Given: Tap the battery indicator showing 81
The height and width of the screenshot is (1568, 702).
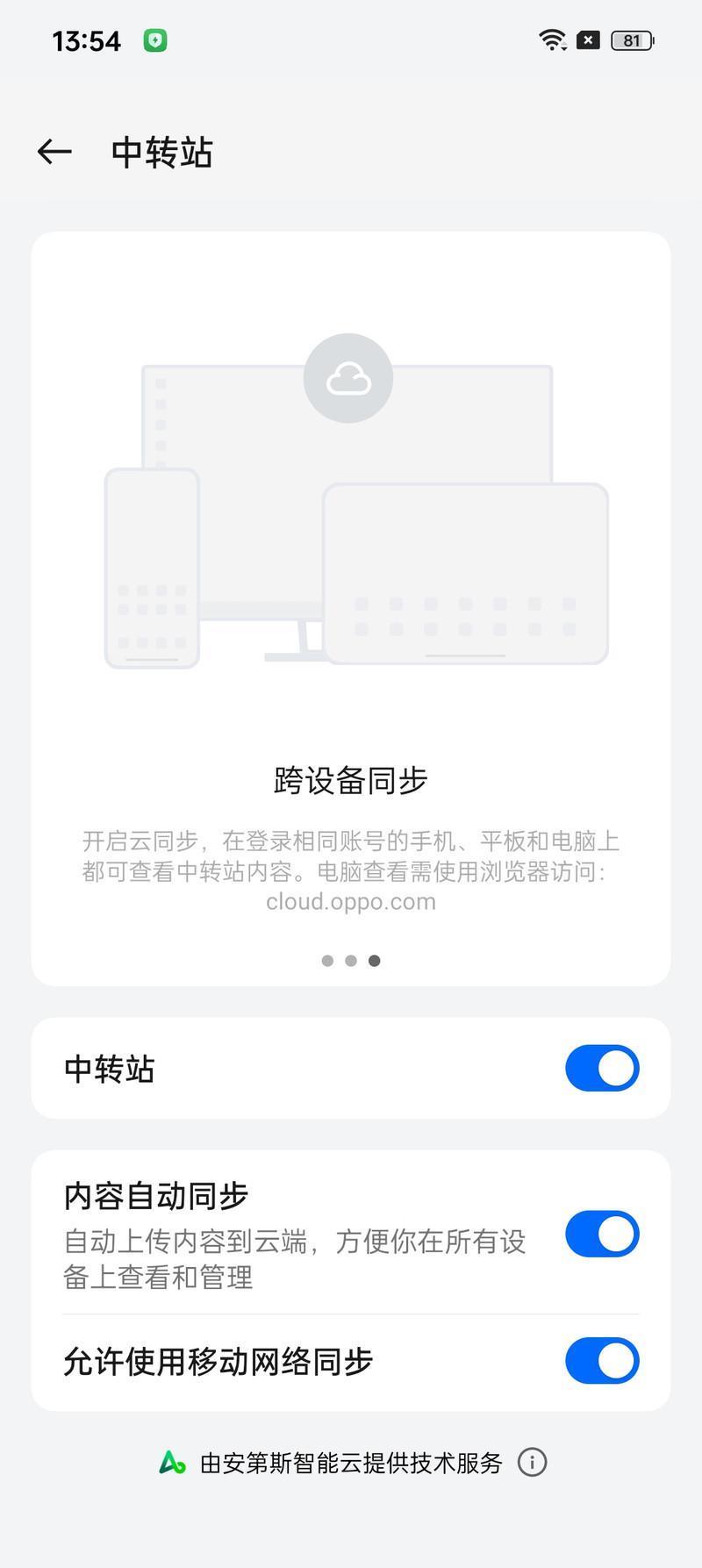Looking at the screenshot, I should click(630, 39).
